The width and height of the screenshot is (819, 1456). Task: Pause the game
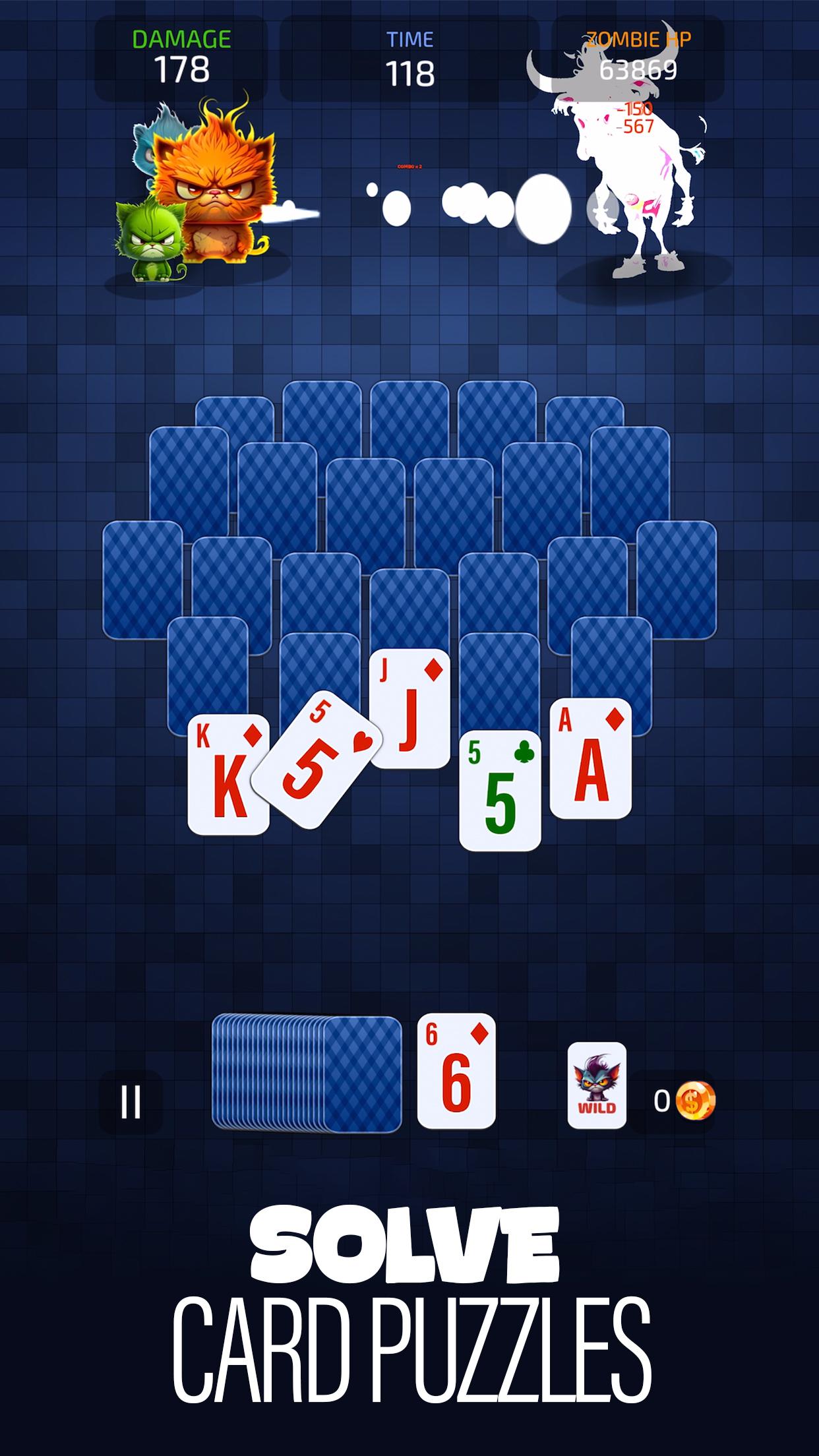coord(131,1102)
